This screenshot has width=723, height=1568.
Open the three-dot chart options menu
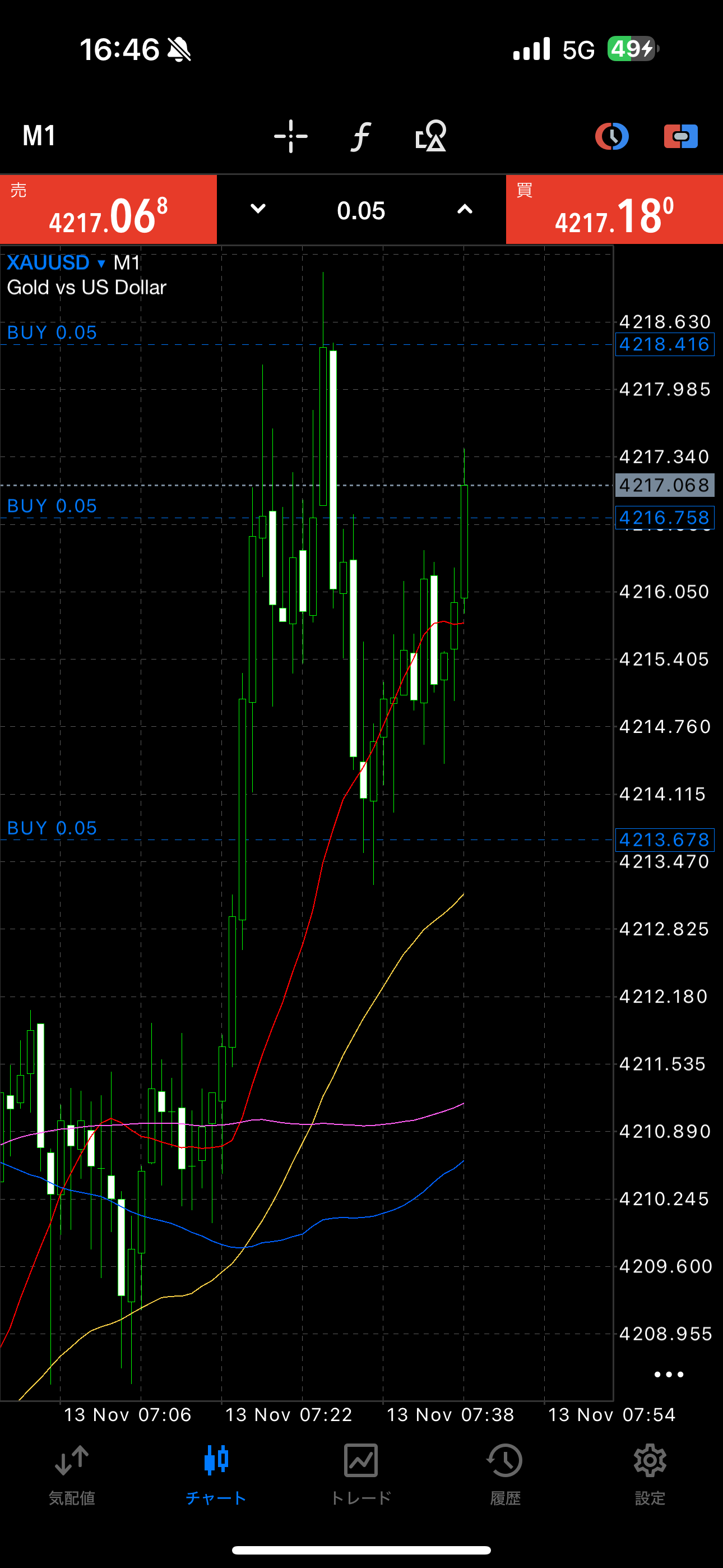pos(668,1375)
